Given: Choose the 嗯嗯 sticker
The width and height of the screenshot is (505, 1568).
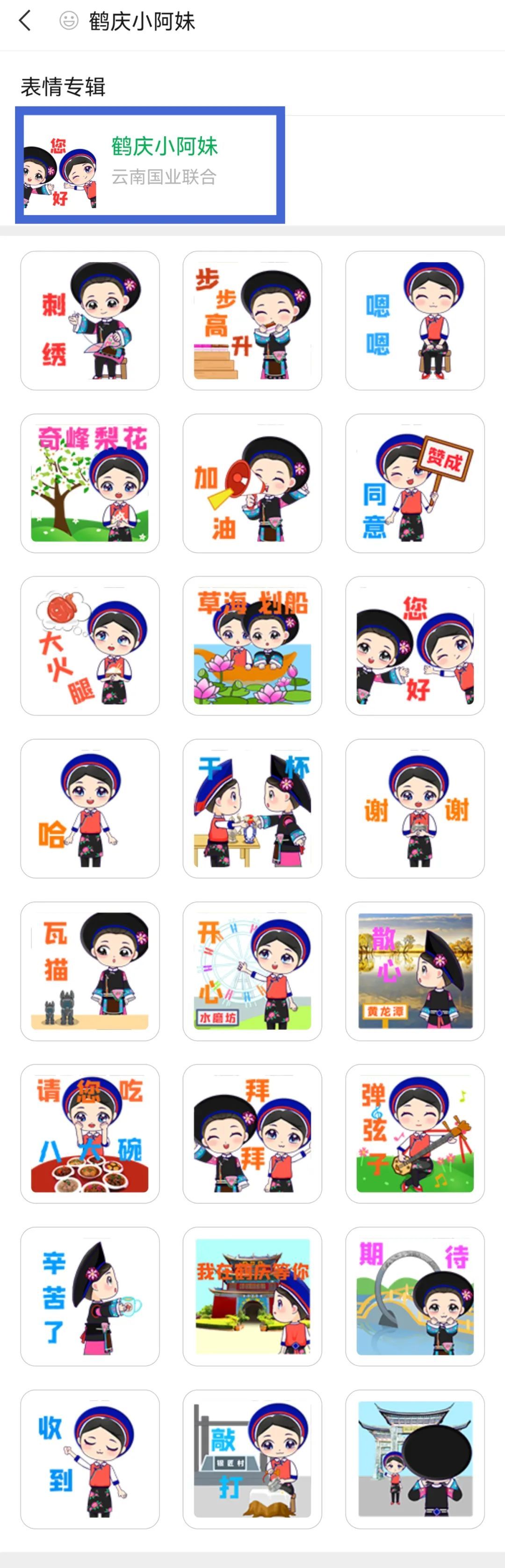Looking at the screenshot, I should tap(414, 320).
